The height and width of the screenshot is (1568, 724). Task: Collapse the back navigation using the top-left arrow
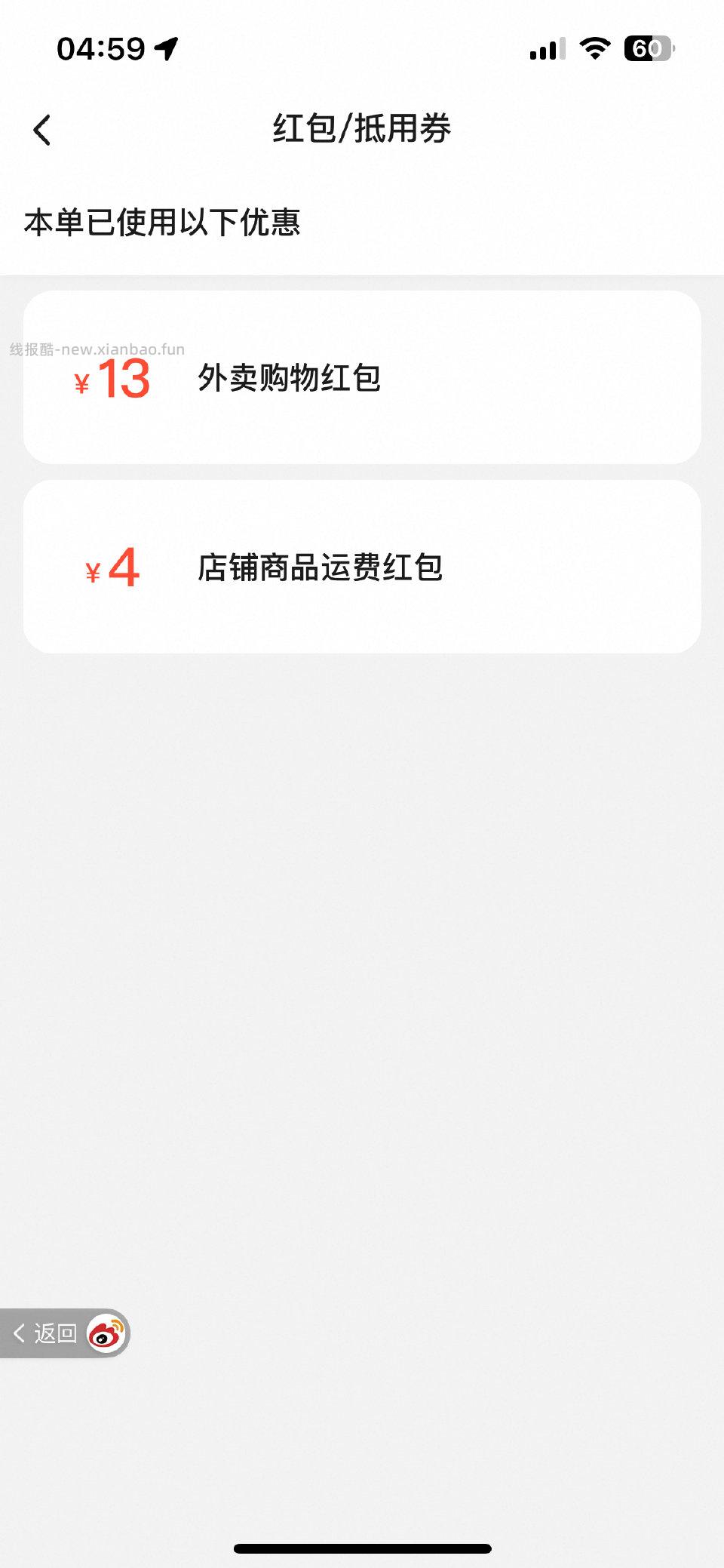coord(43,129)
